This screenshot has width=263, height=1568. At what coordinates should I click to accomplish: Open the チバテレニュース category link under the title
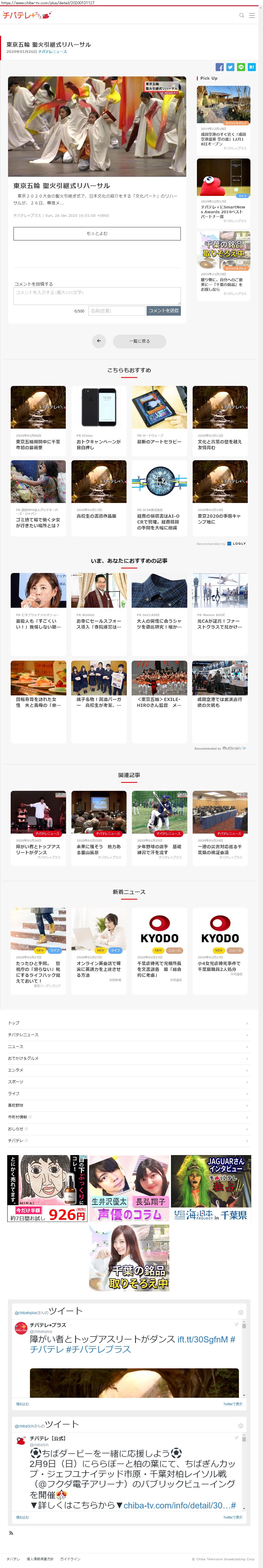(52, 52)
